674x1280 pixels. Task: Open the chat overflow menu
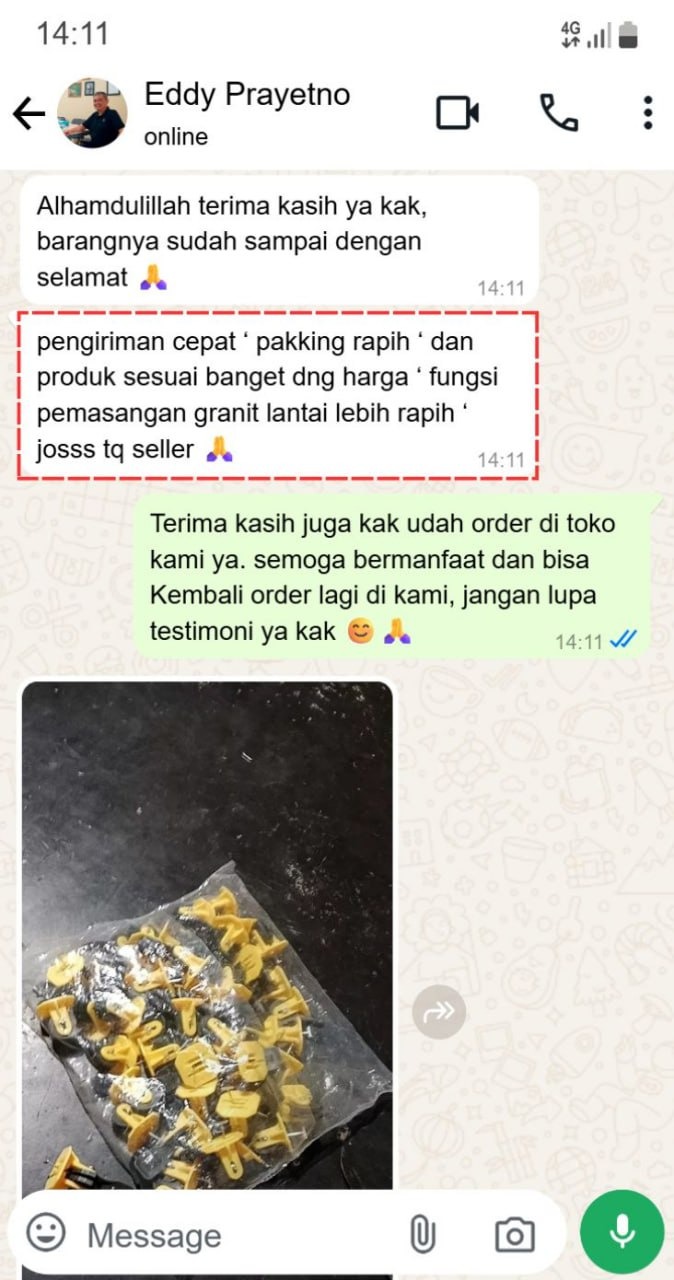pyautogui.click(x=648, y=113)
